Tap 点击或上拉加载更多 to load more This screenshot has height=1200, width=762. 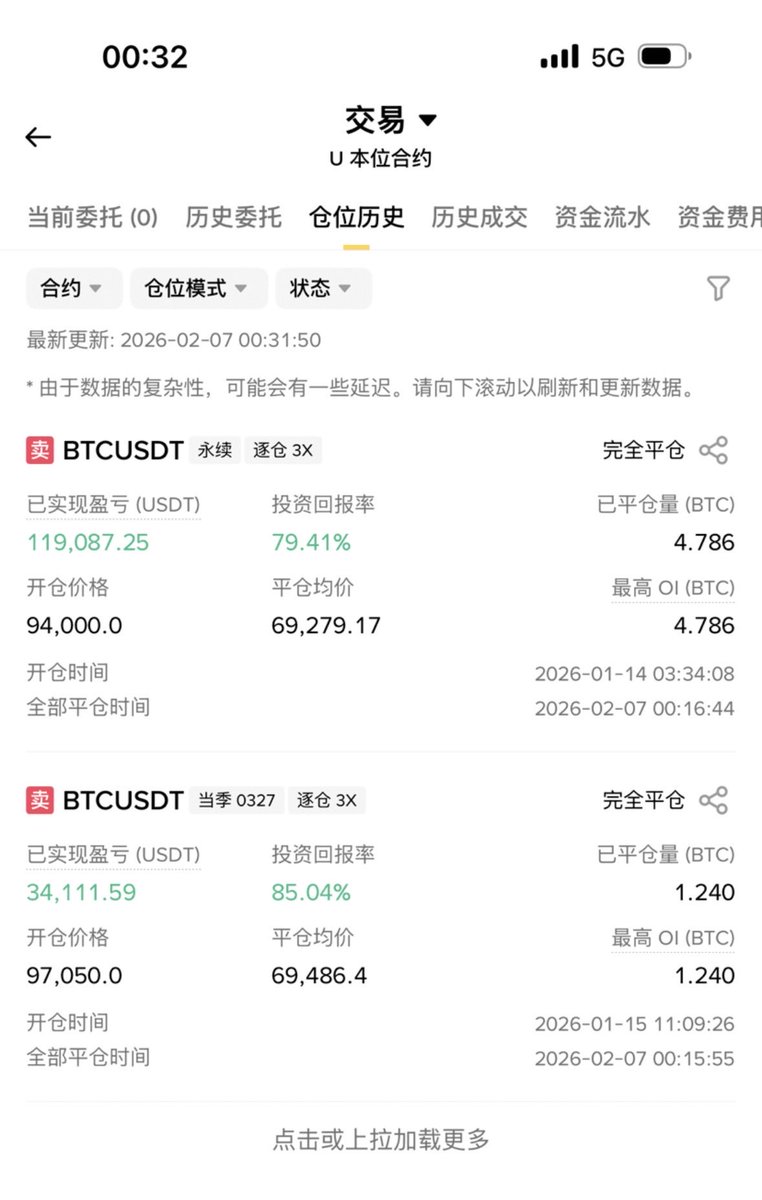381,1139
